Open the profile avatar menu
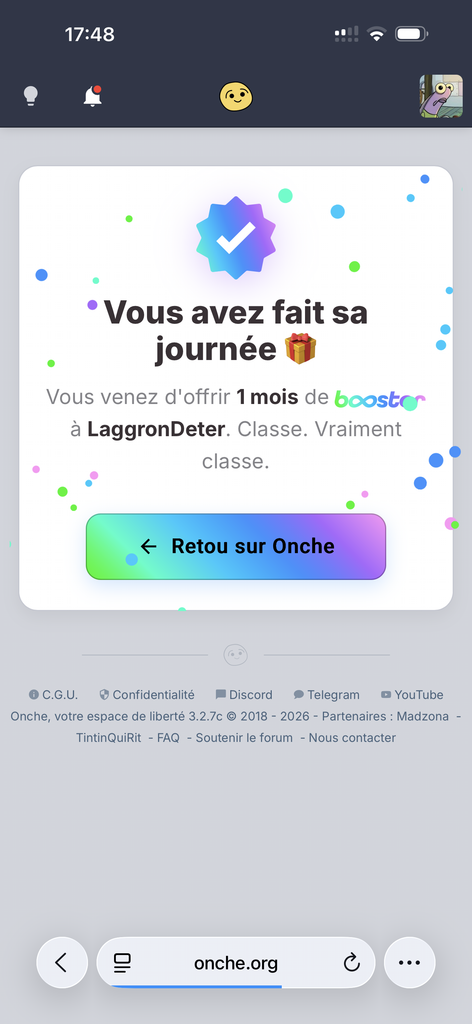Viewport: 472px width, 1024px height. (441, 96)
